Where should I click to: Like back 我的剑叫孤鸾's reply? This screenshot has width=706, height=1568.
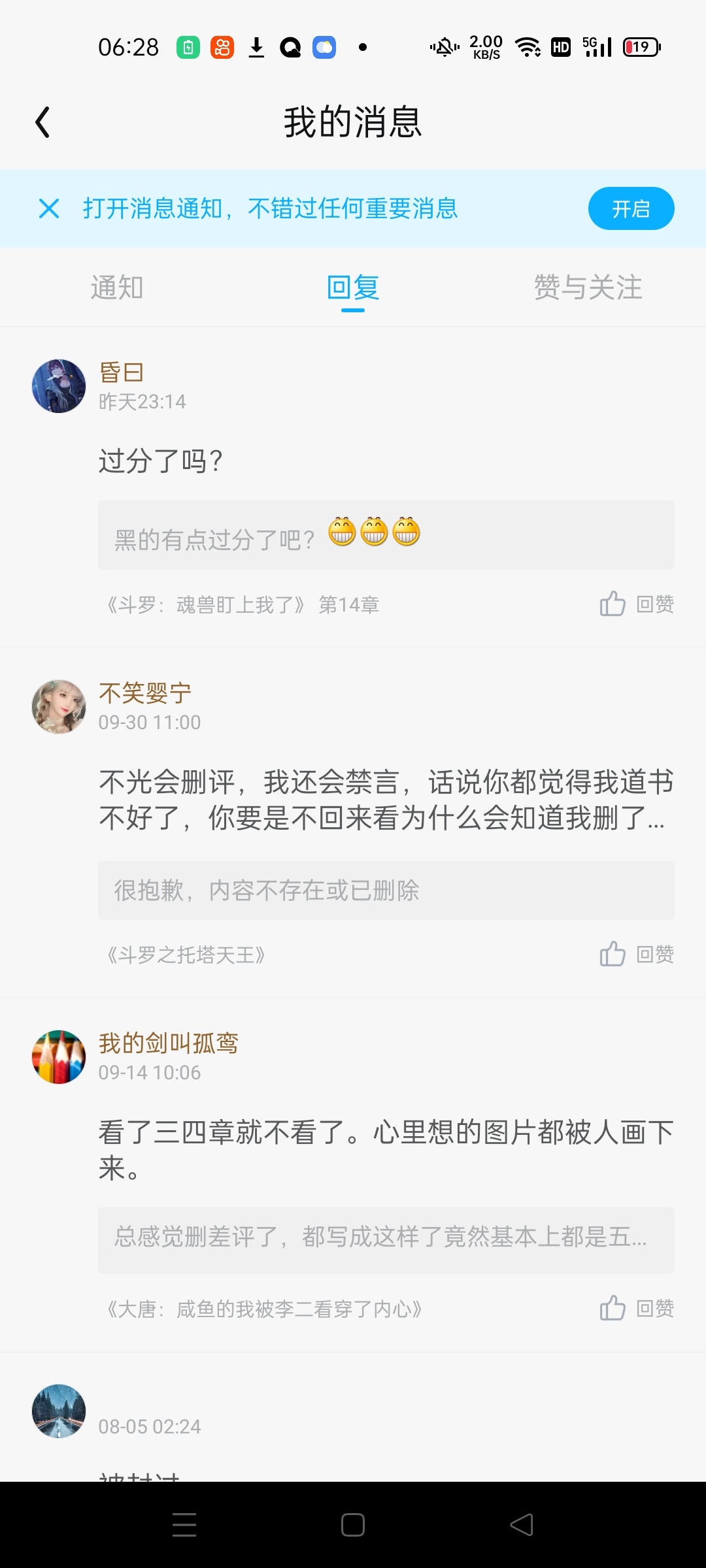click(x=637, y=1309)
